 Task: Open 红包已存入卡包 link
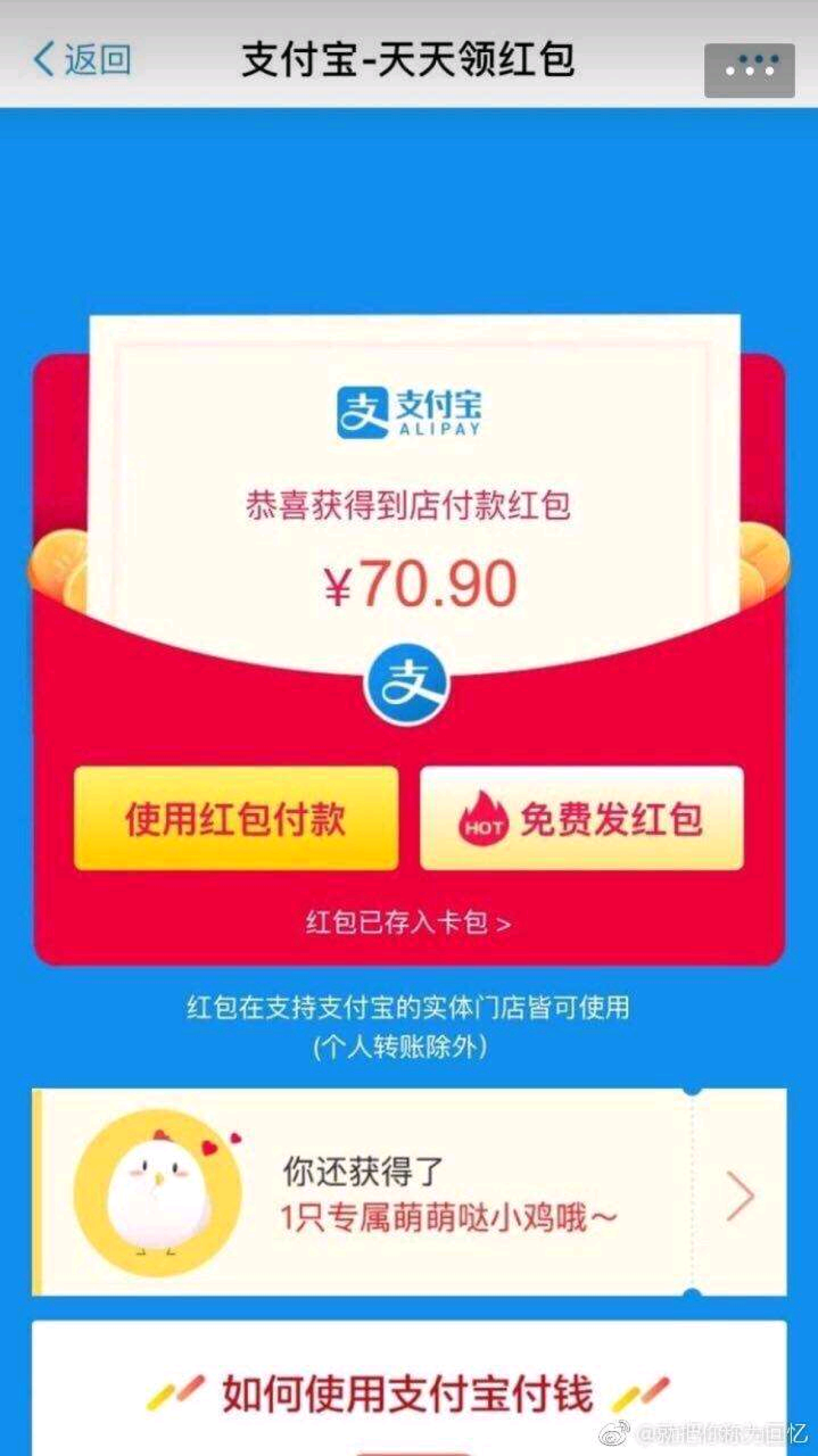click(408, 923)
